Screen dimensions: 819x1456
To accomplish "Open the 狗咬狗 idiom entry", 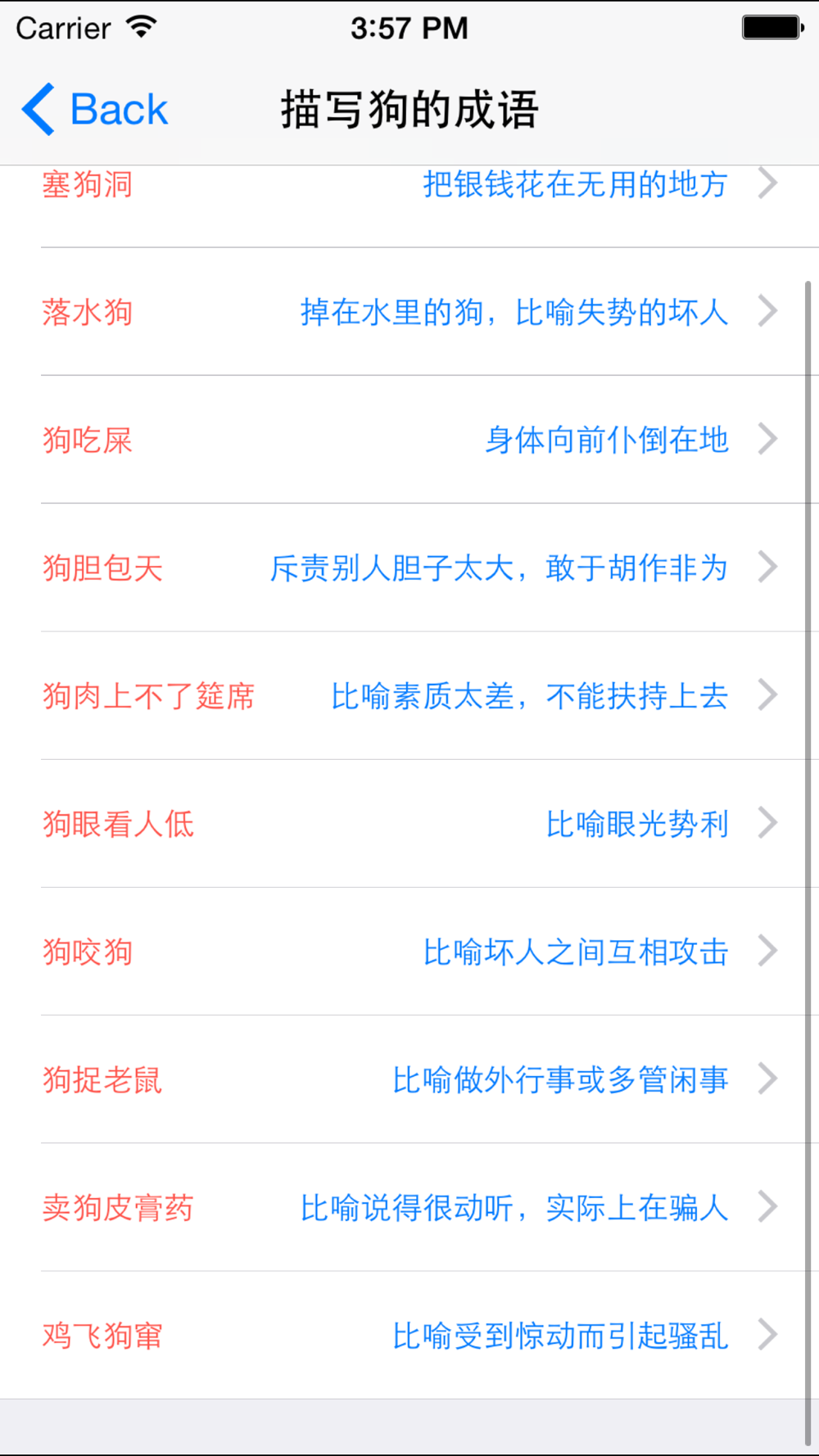I will (409, 952).
